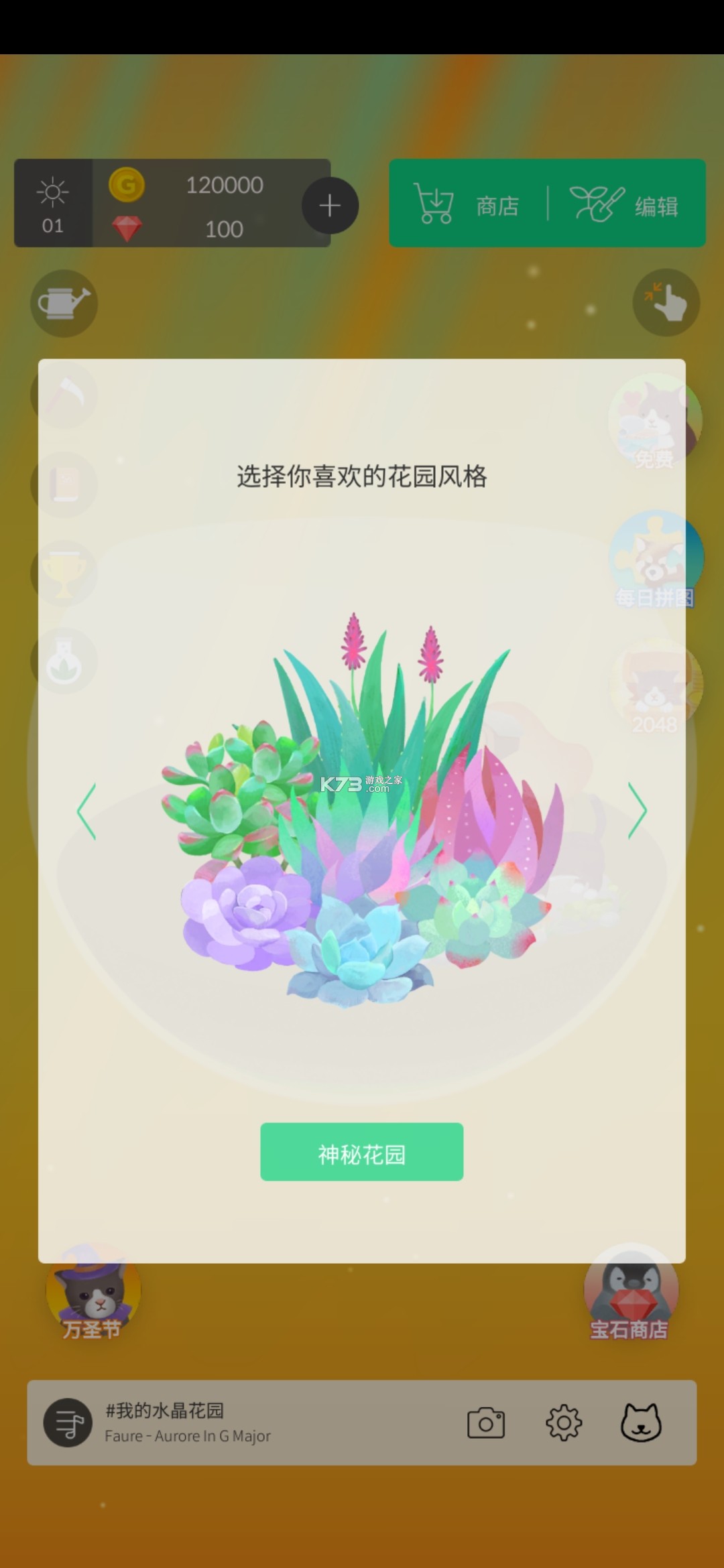Show the previous garden style

[87, 811]
